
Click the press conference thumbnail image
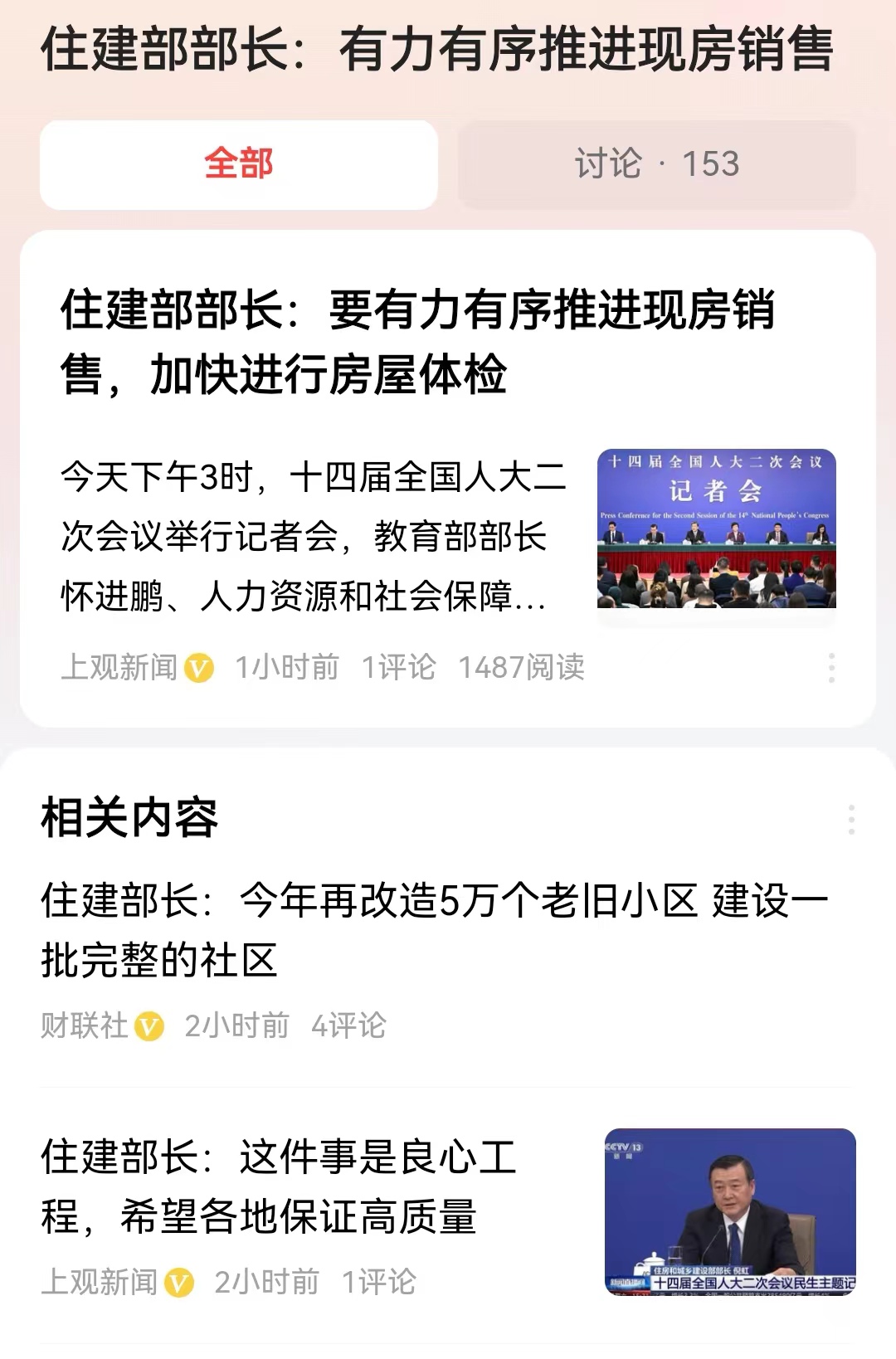coord(718,529)
